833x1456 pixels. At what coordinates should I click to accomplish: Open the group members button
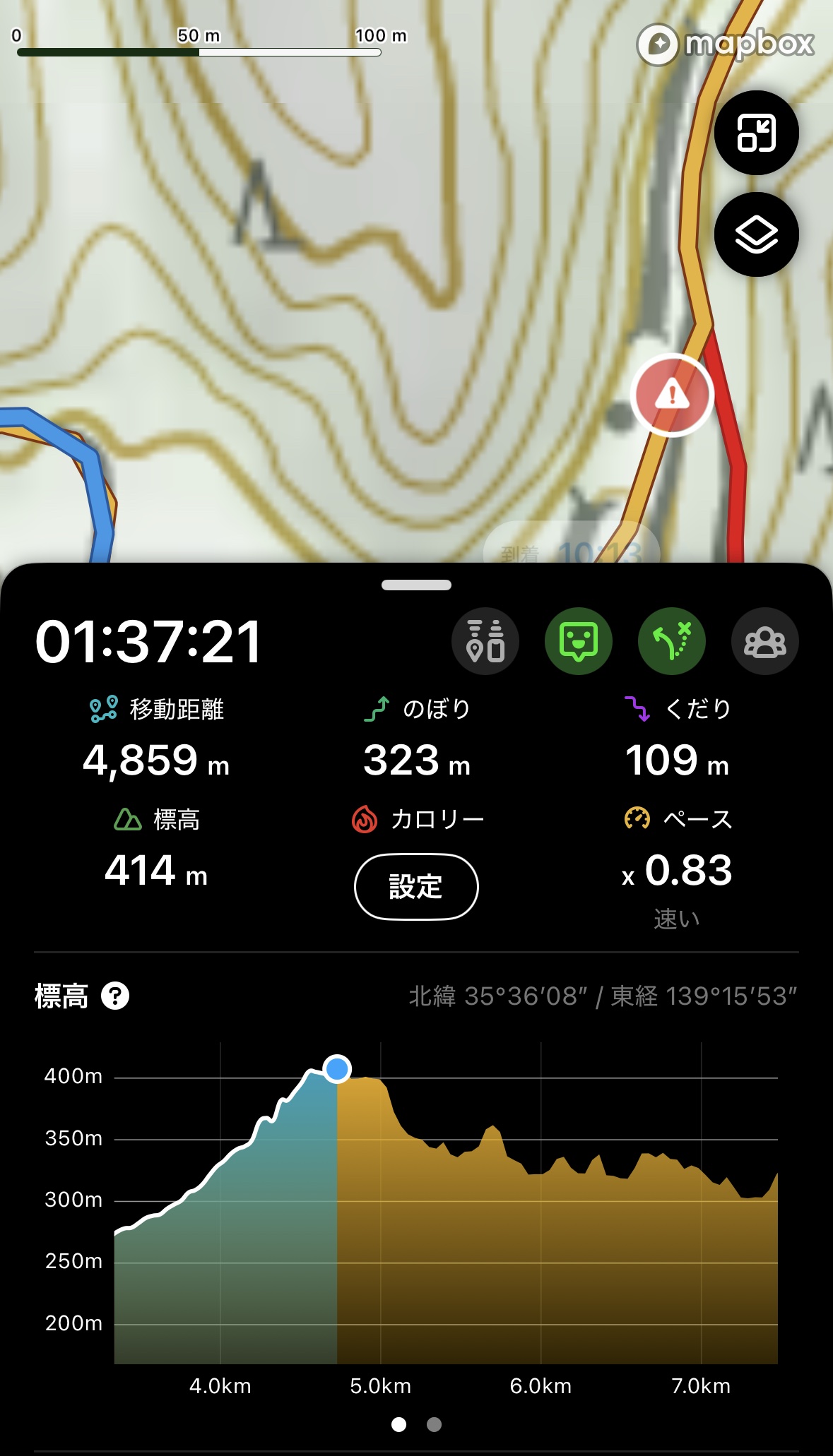click(765, 641)
